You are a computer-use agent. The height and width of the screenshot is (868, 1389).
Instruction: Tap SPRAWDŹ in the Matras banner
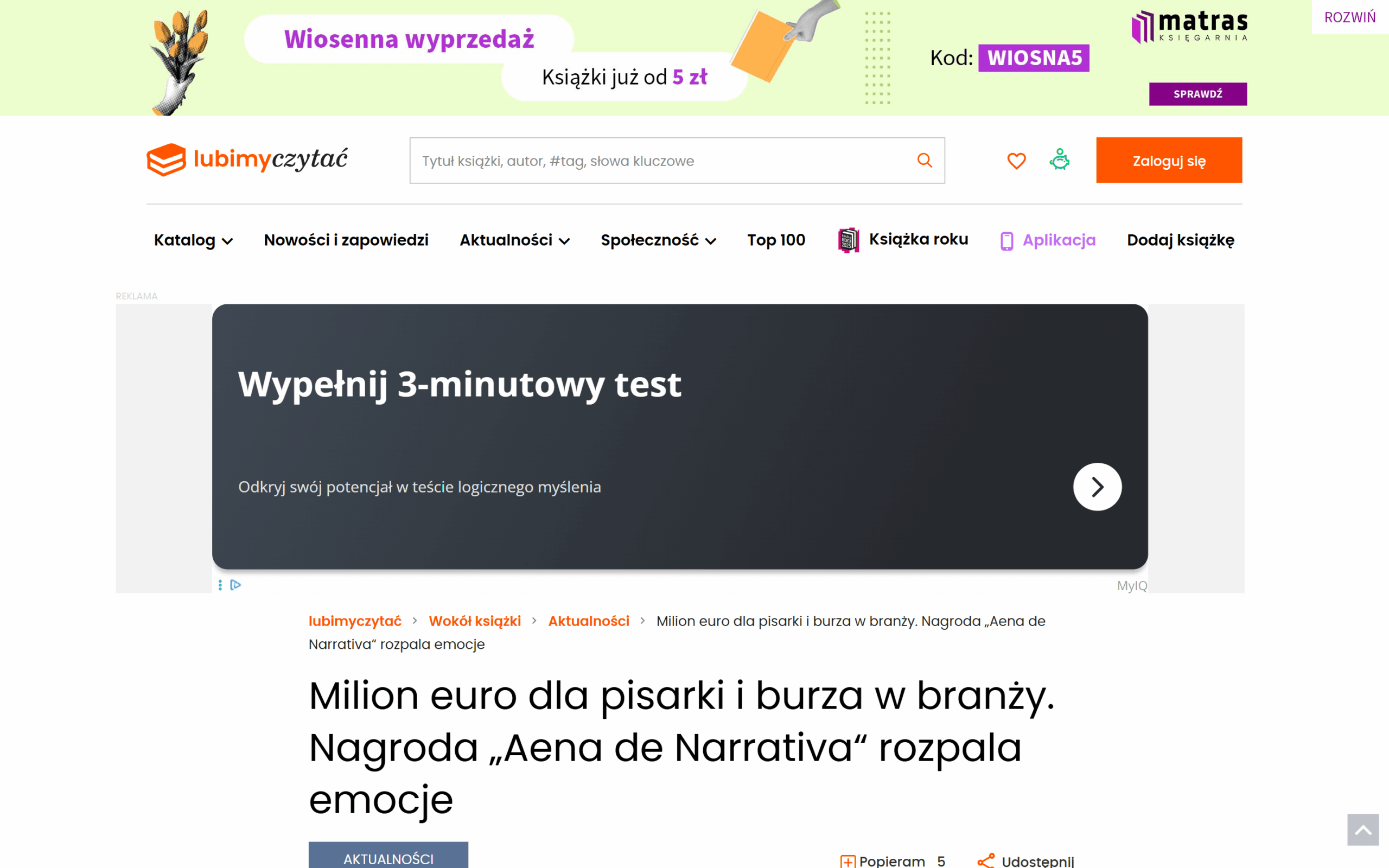(x=1197, y=94)
